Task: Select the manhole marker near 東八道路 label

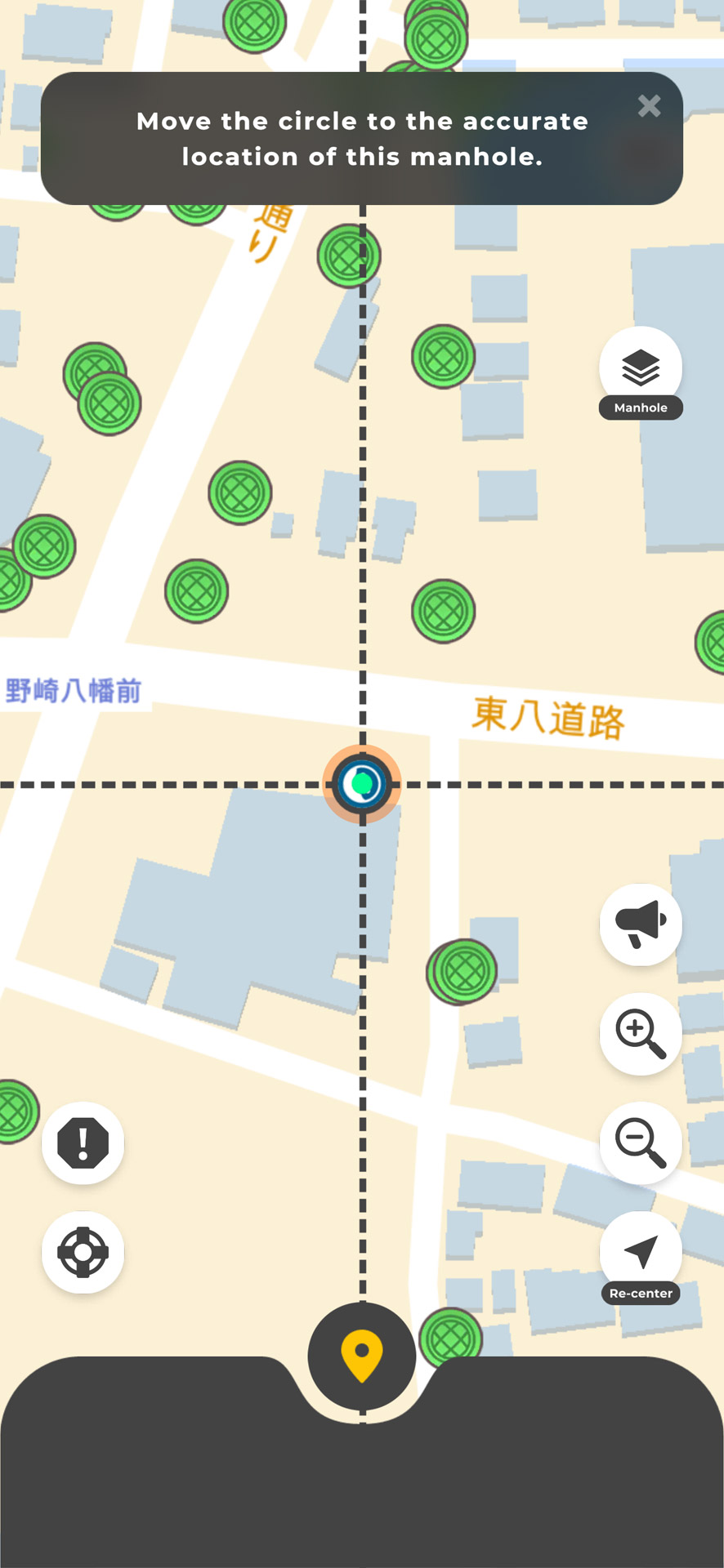Action: (444, 611)
